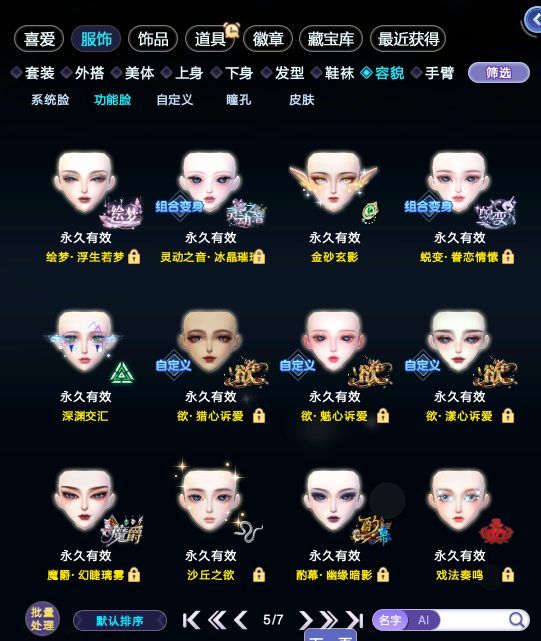Screen dimensions: 541x641
Task: Jump to the first page
Action: click(x=191, y=620)
